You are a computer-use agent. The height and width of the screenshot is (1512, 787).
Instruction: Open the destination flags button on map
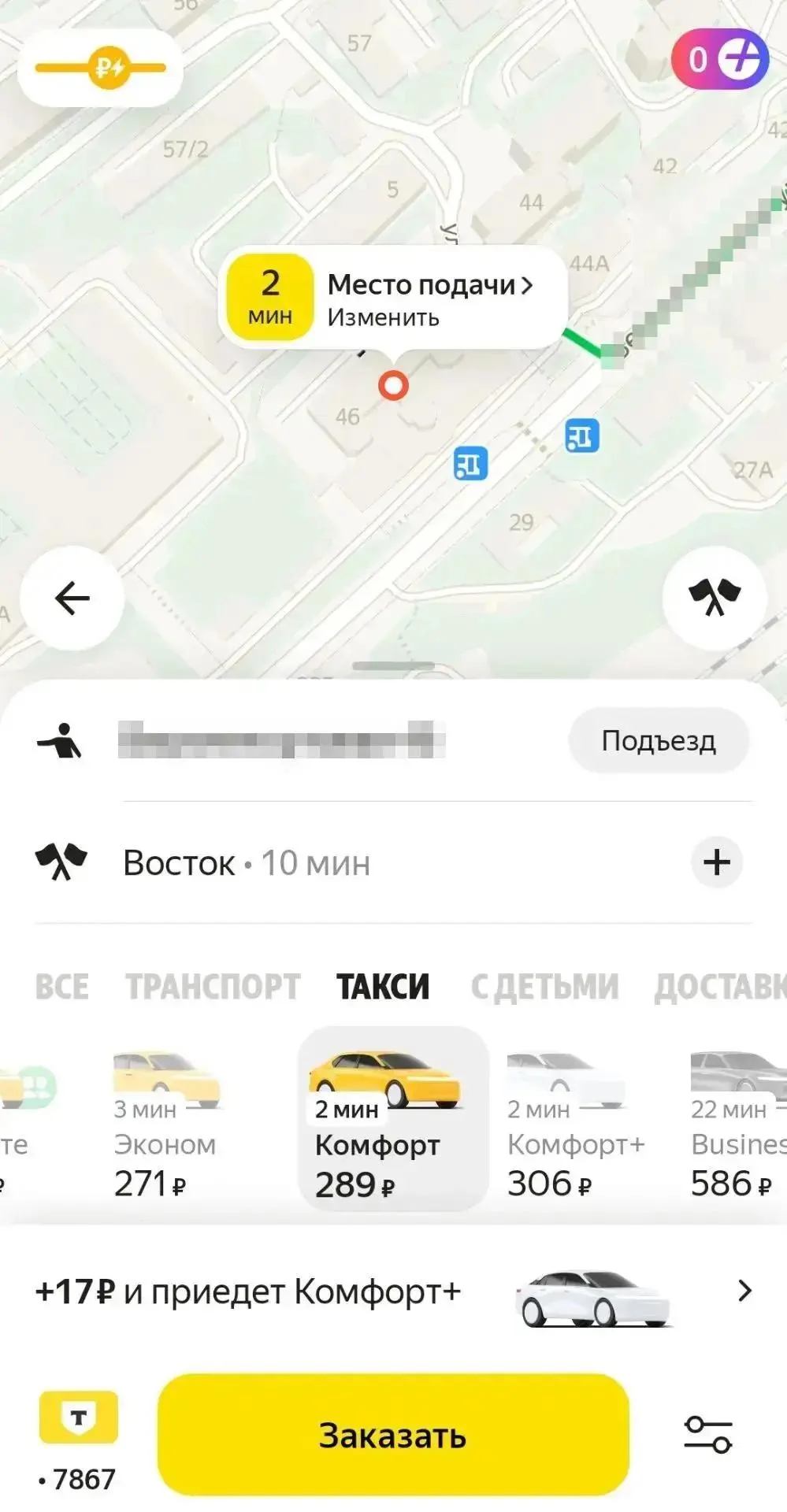tap(715, 598)
